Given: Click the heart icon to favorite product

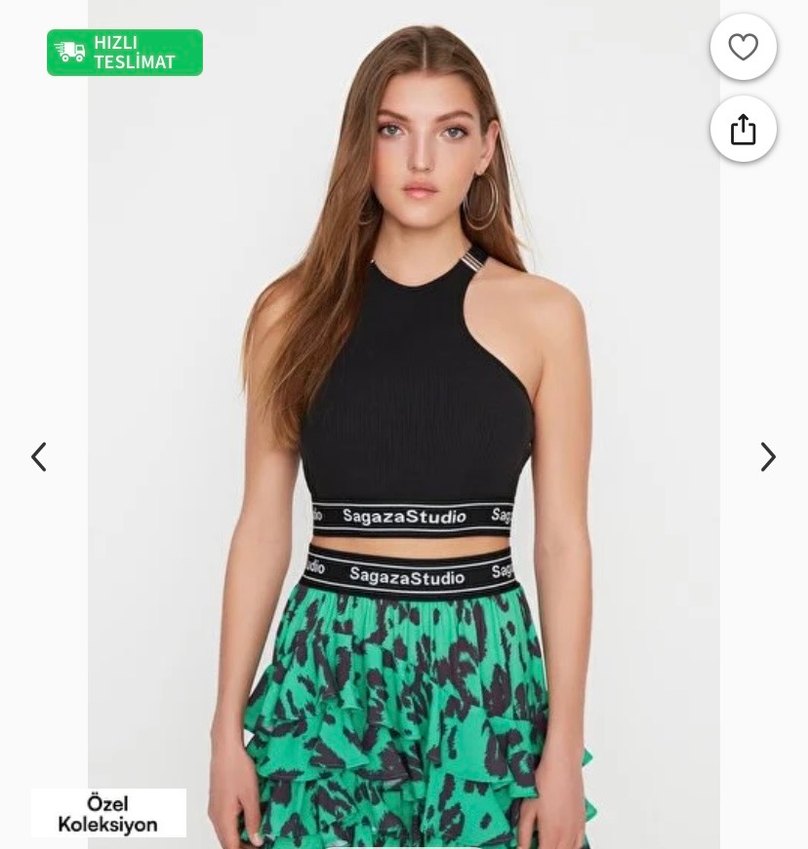Looking at the screenshot, I should [742, 48].
